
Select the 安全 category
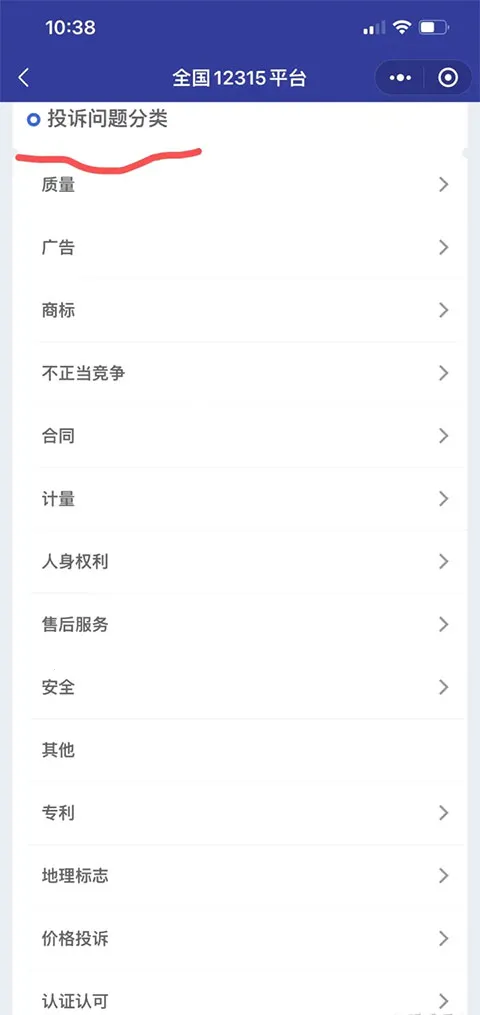point(240,687)
